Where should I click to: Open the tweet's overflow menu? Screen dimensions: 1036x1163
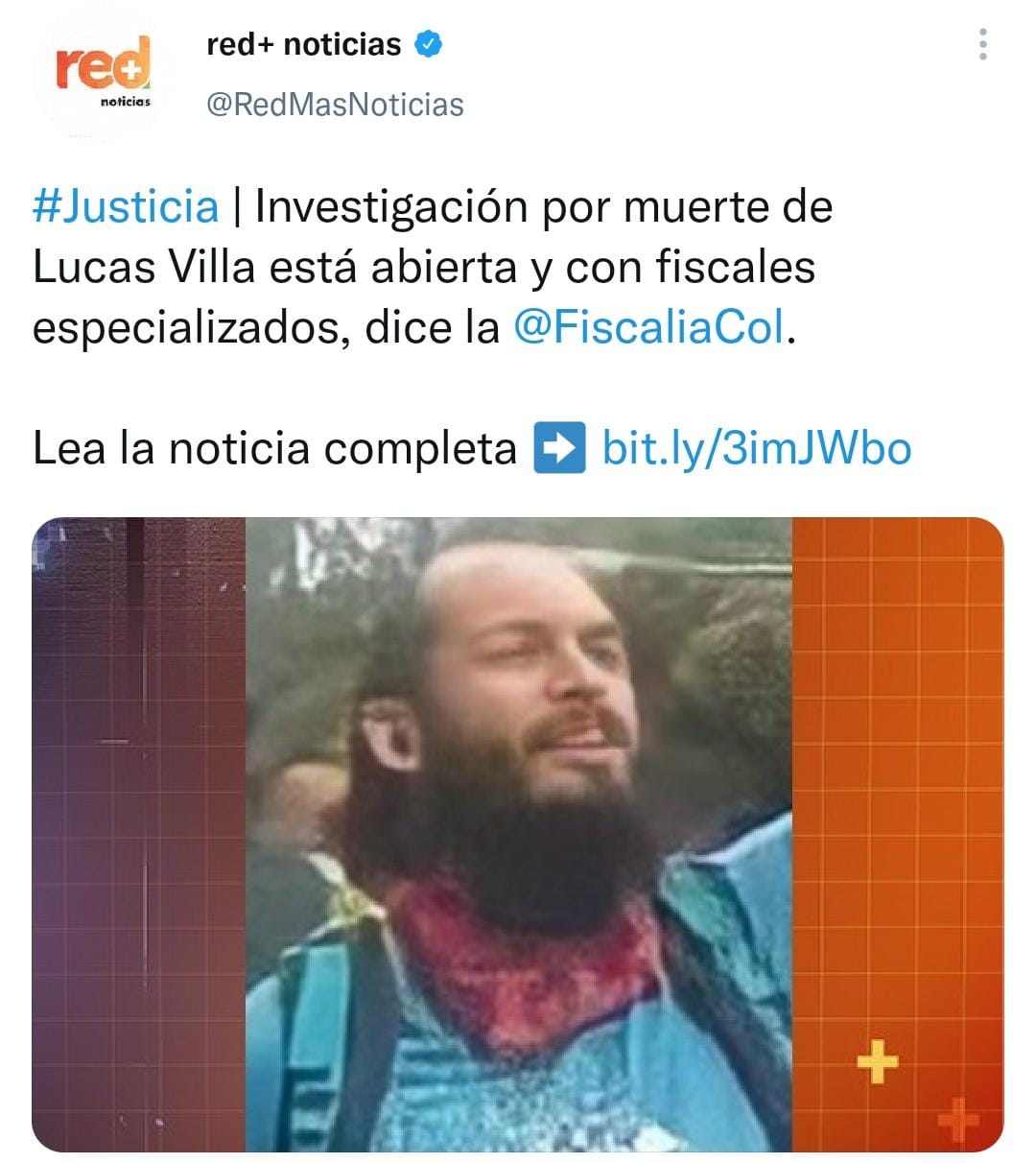click(x=982, y=45)
